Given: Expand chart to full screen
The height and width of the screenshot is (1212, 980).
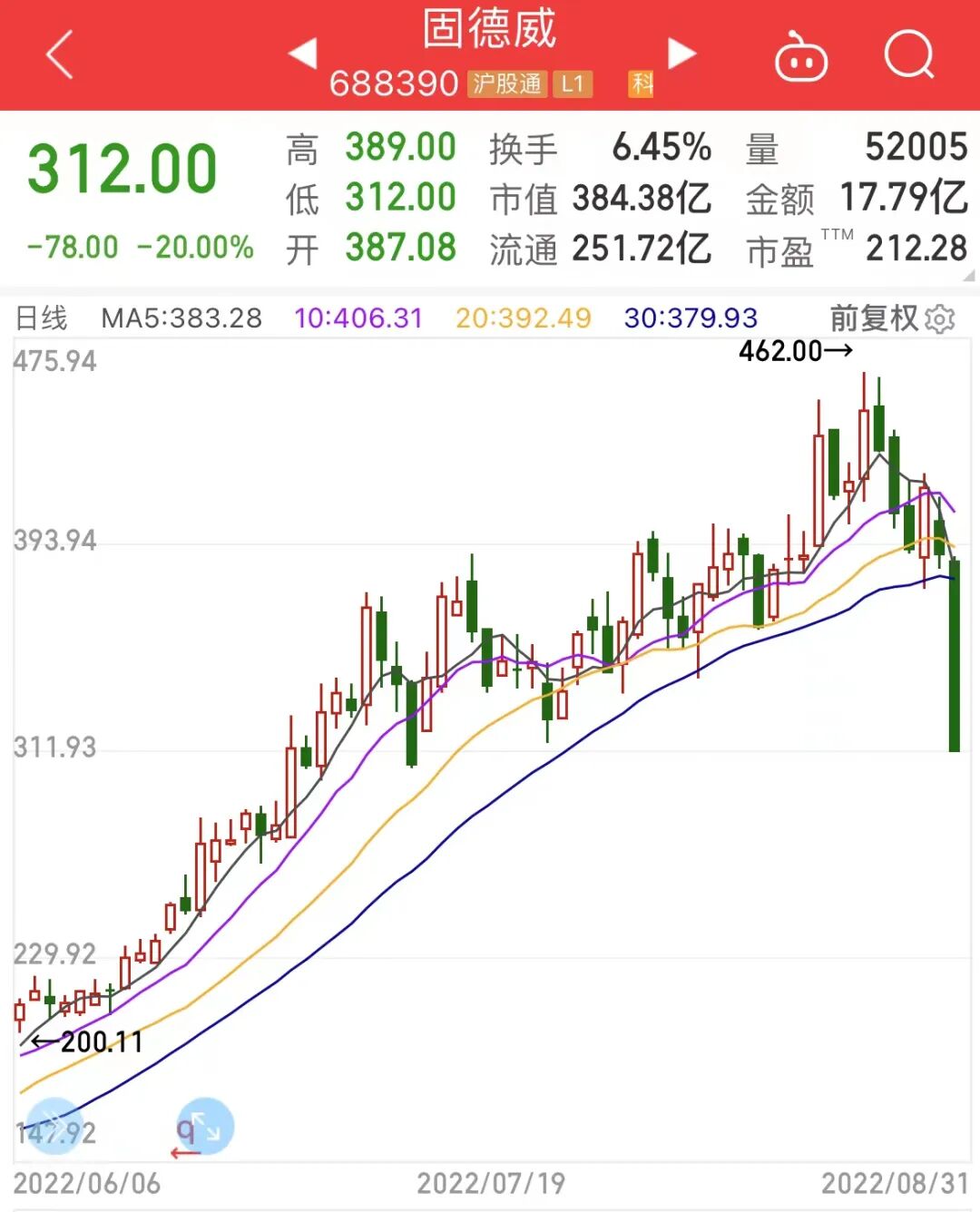Looking at the screenshot, I should tap(205, 1126).
